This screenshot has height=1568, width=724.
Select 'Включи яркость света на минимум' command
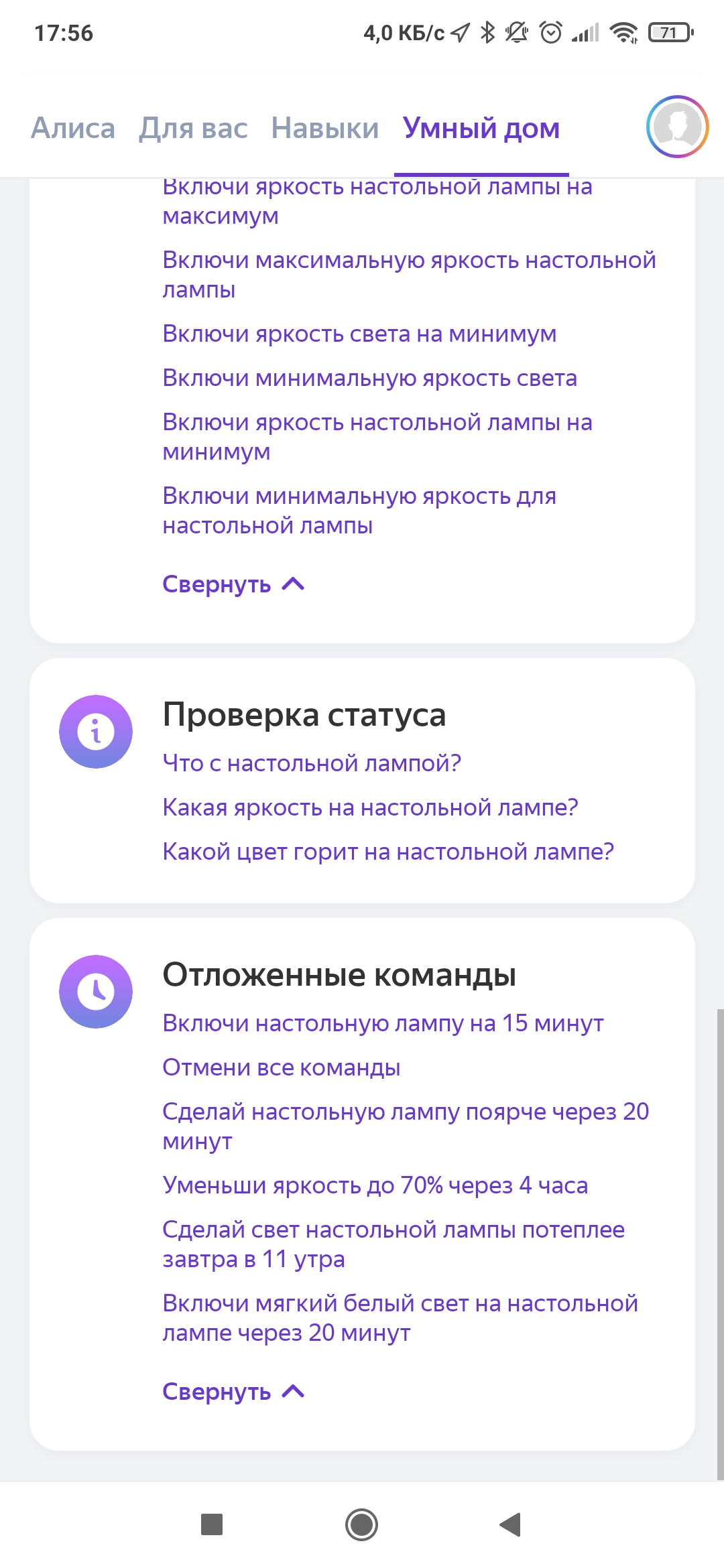[x=359, y=334]
